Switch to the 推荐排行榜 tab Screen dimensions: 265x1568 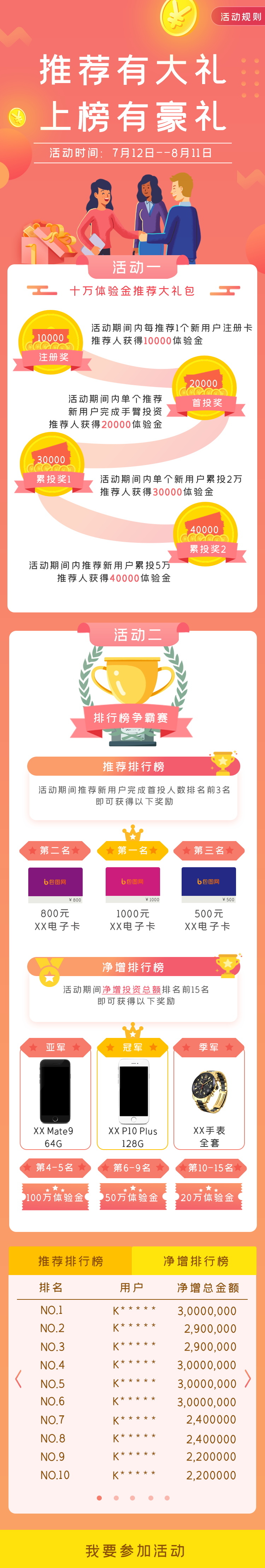(x=70, y=1261)
